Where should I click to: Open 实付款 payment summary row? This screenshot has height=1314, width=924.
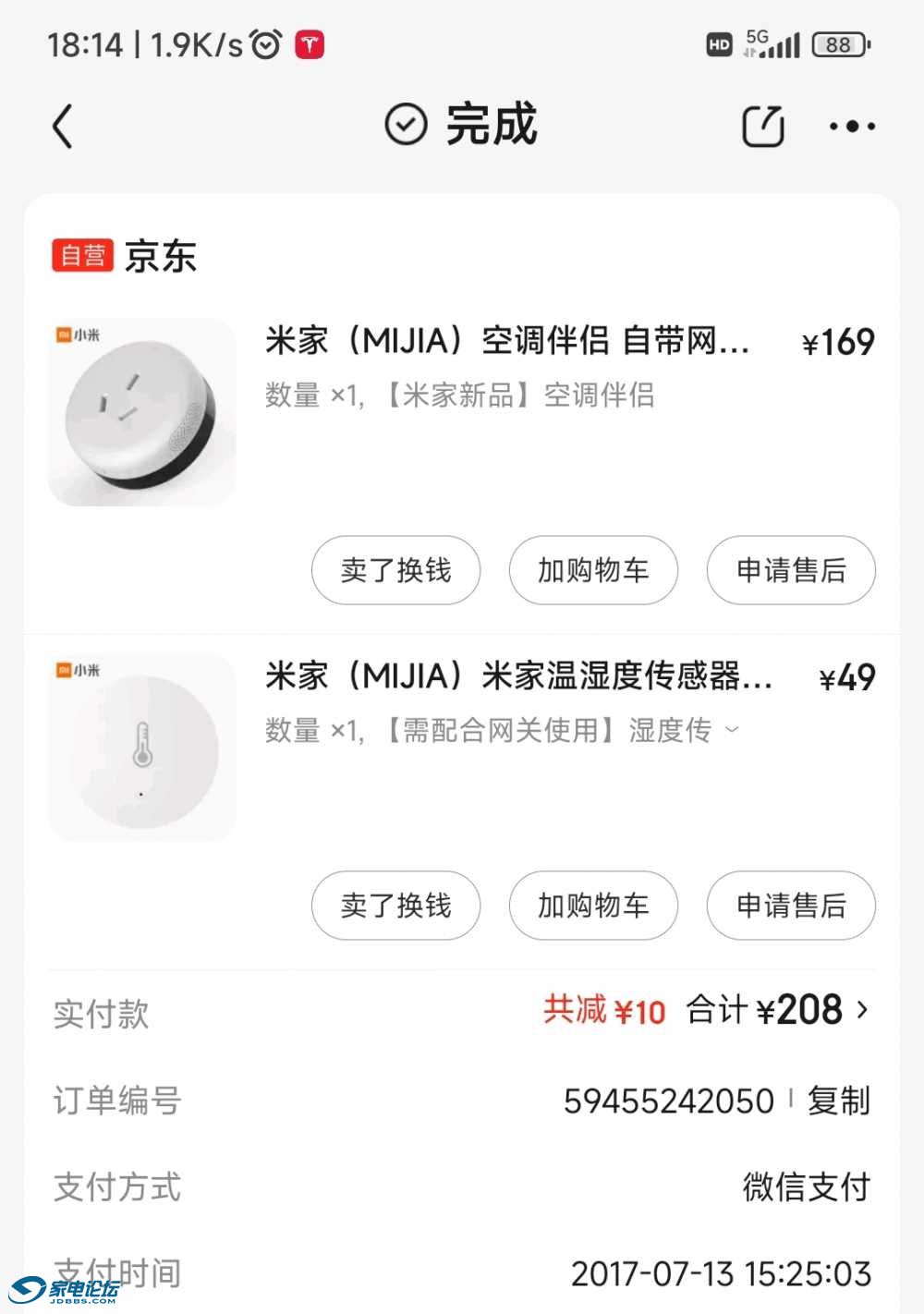point(100,1014)
